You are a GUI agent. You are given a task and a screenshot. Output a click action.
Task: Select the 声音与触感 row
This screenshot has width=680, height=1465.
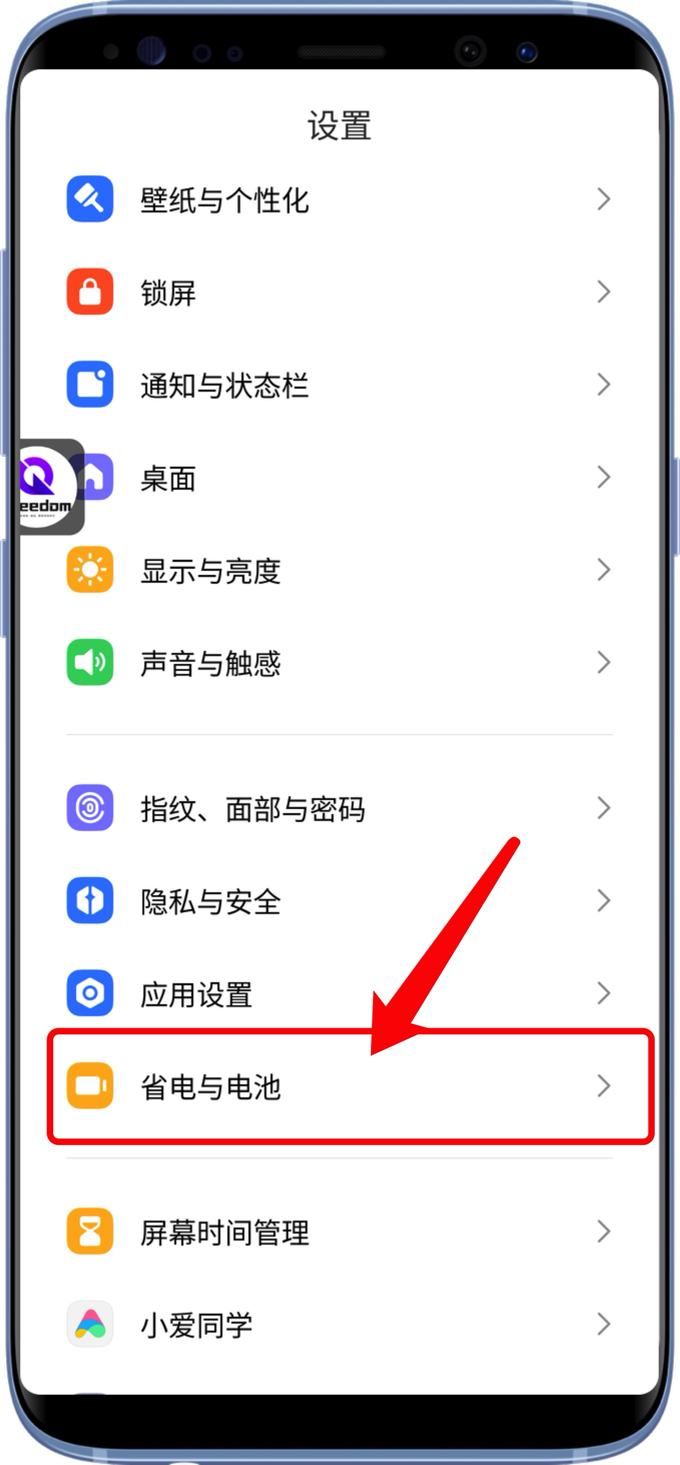tap(340, 663)
